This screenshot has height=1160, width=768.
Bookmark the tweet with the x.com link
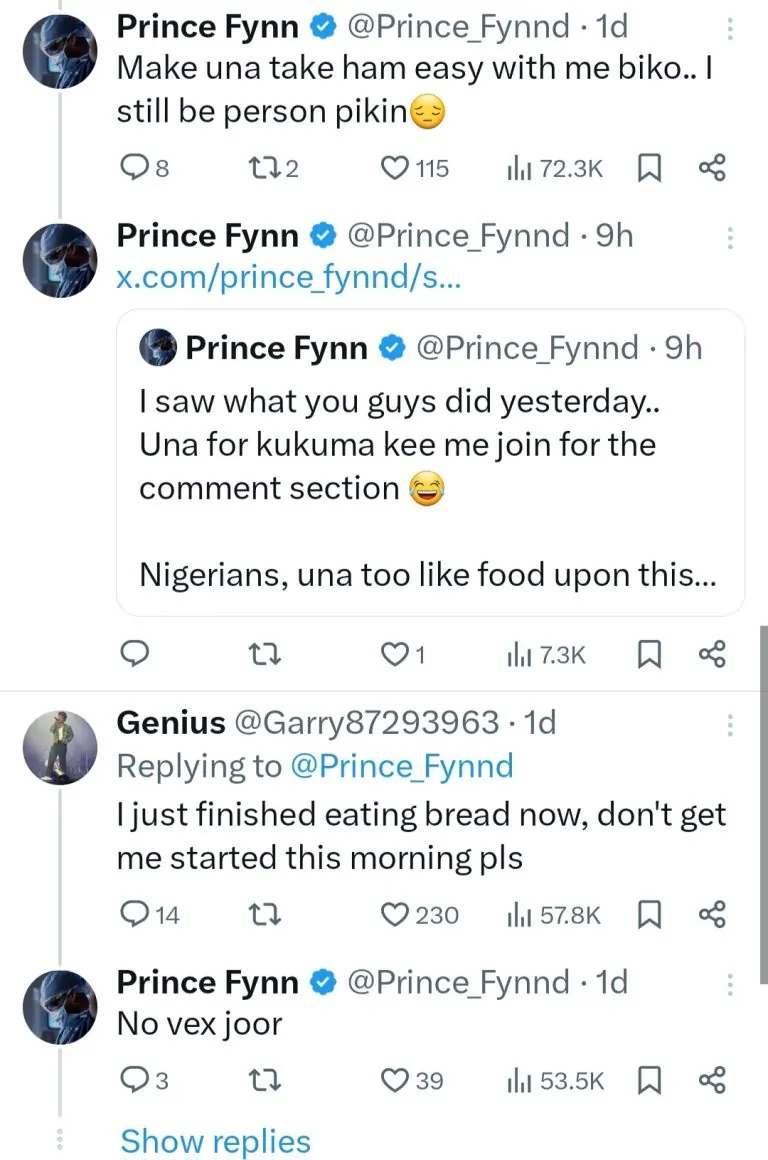point(649,655)
